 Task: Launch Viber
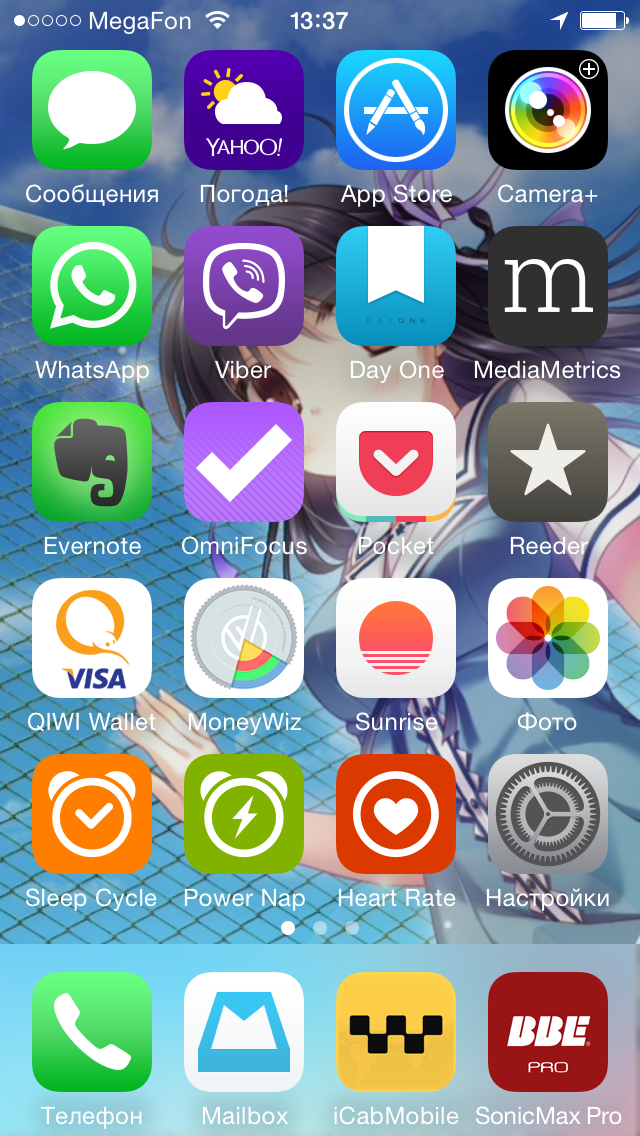(x=244, y=286)
